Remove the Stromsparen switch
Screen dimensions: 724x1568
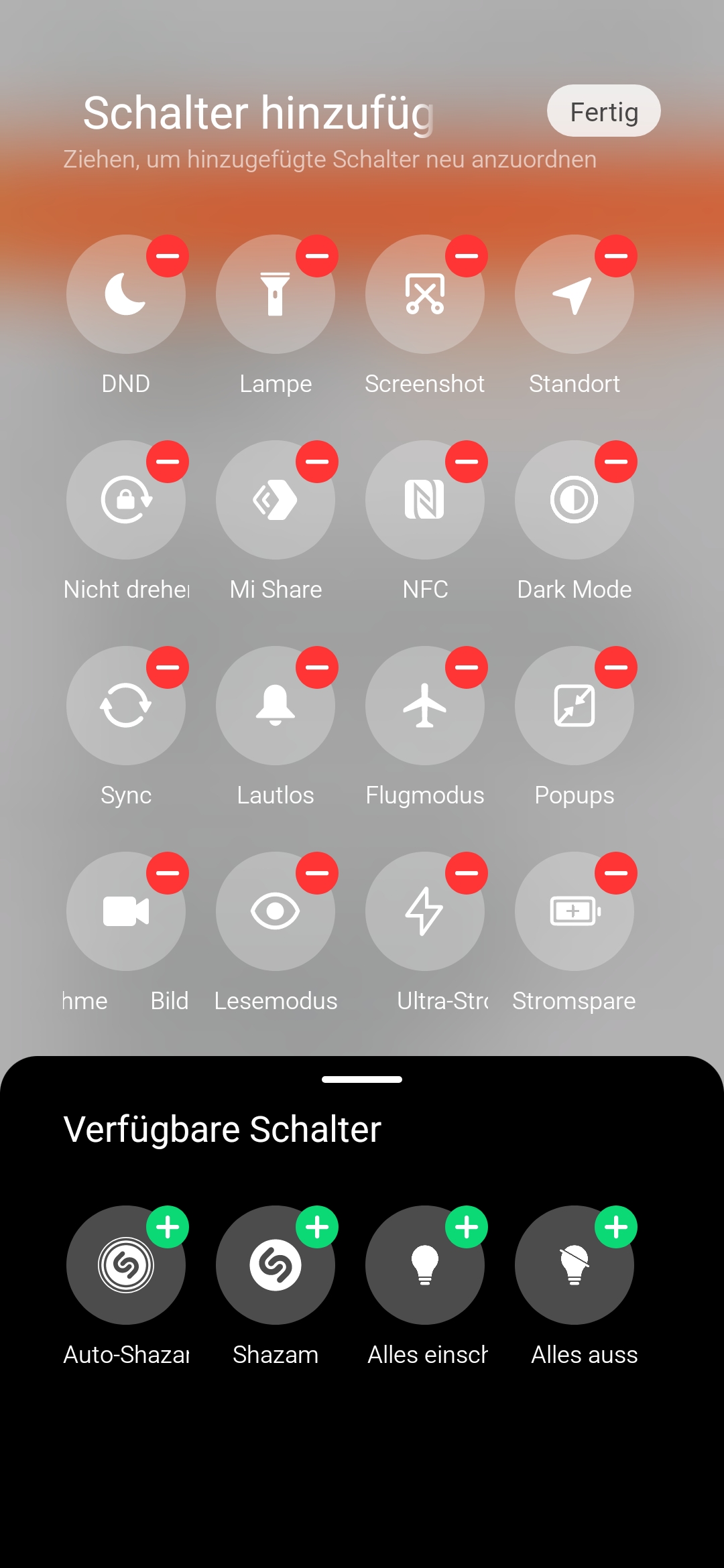point(616,873)
